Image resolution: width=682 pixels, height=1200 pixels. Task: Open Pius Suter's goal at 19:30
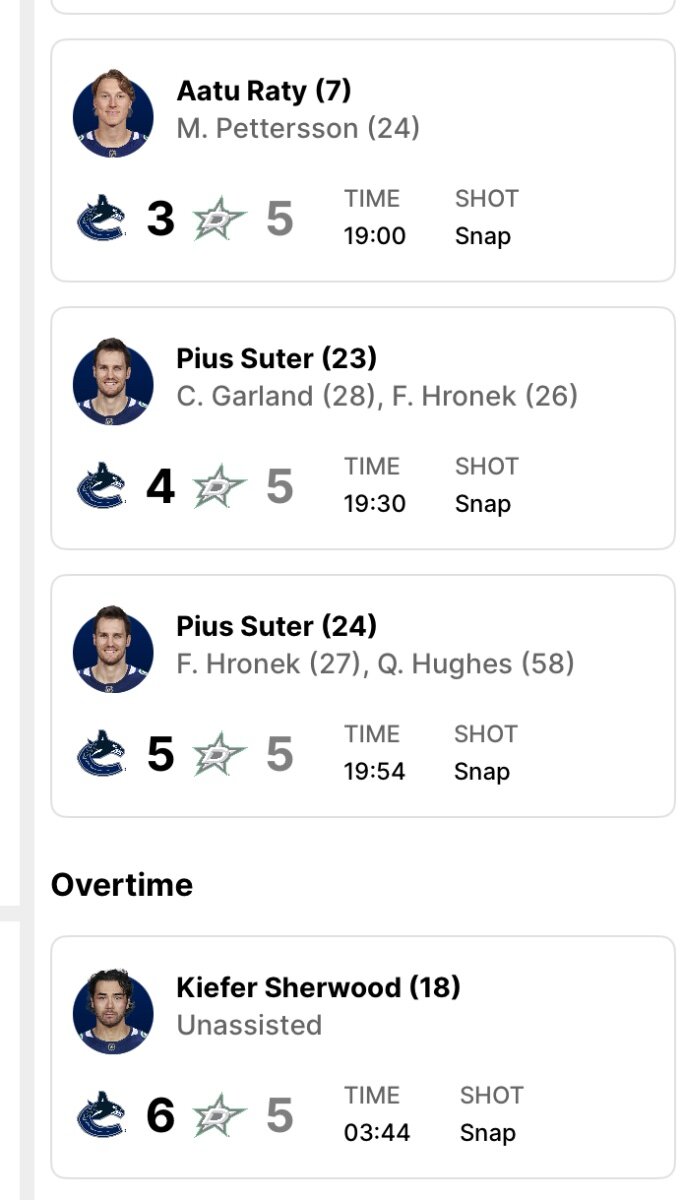363,429
